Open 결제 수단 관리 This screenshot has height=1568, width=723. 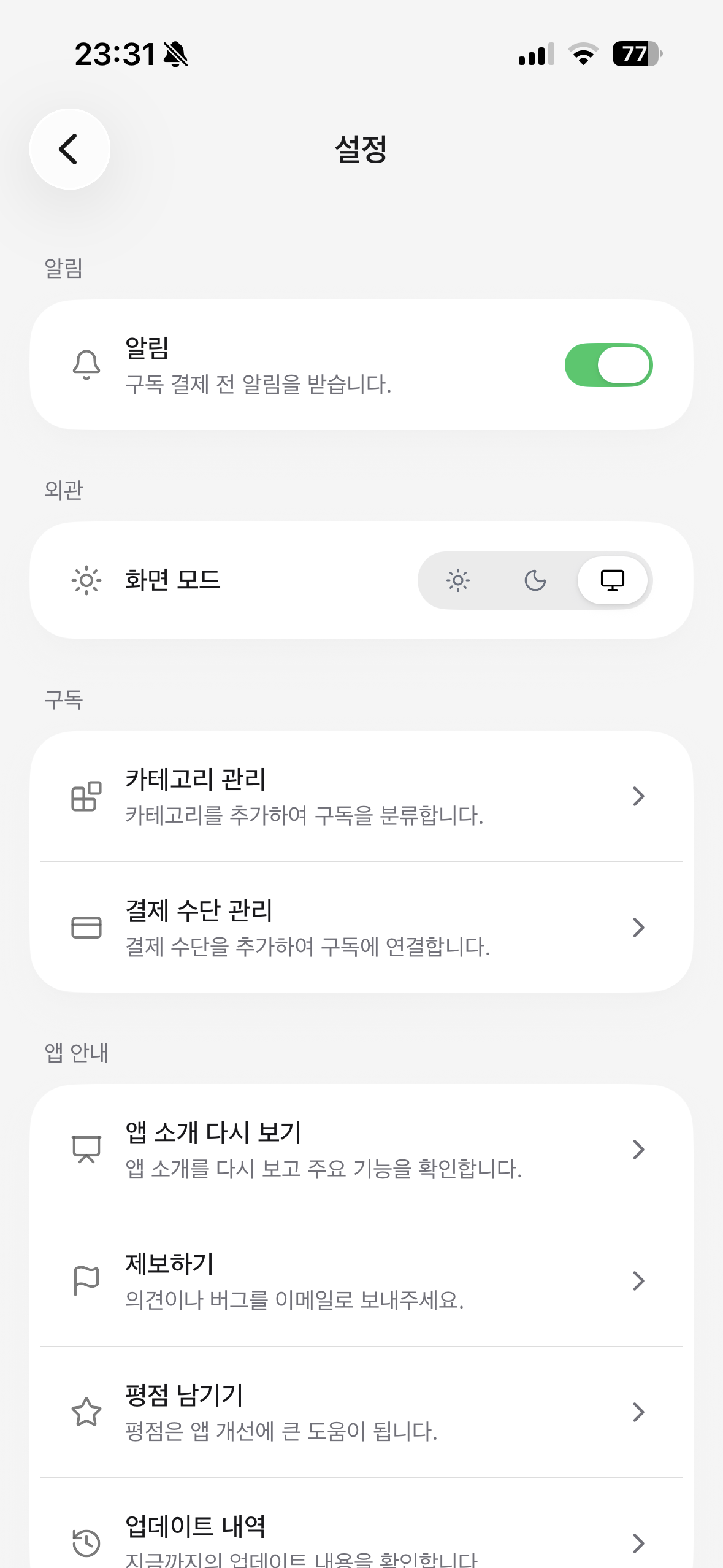[x=361, y=928]
